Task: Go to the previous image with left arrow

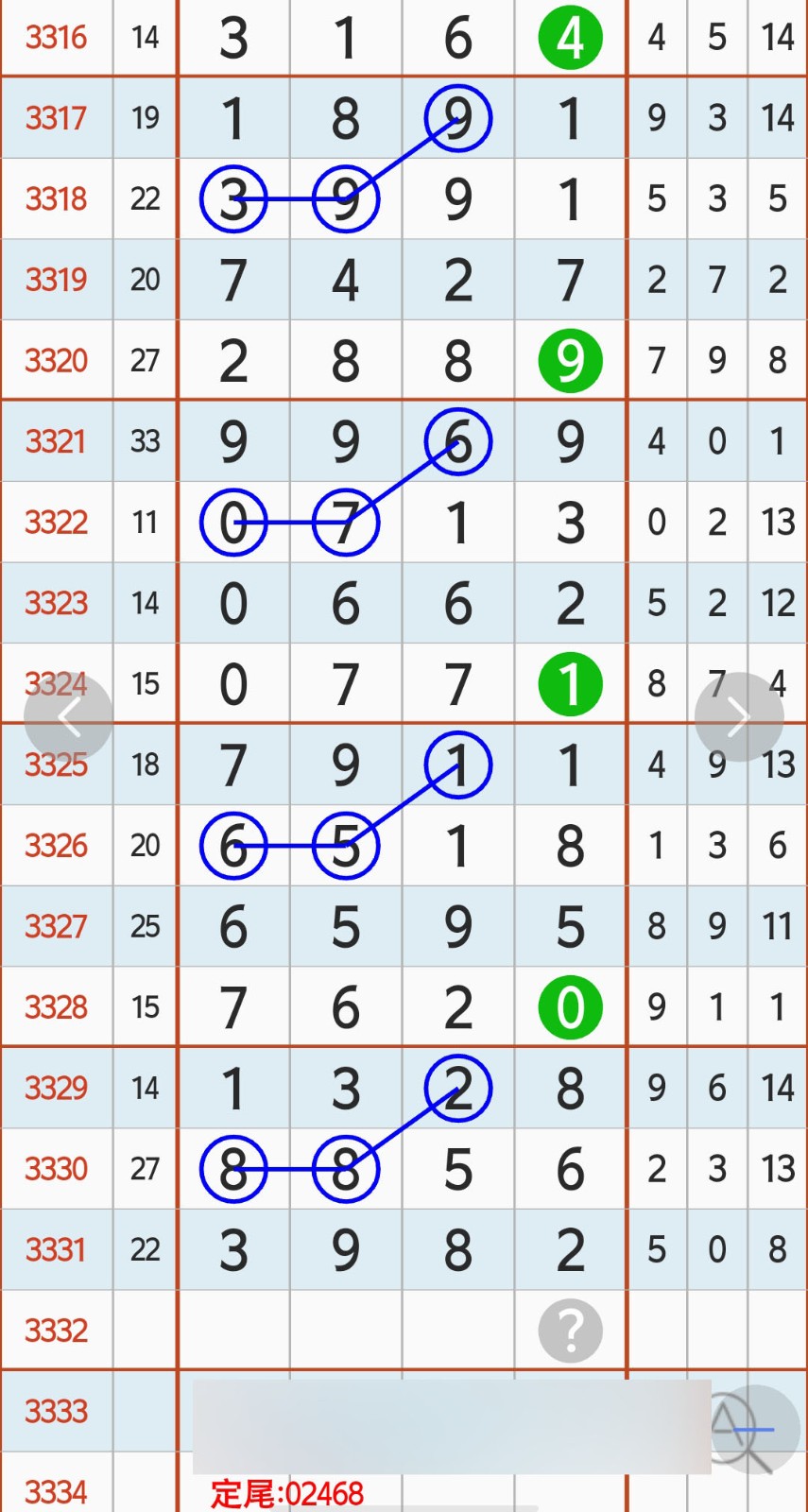Action: point(68,717)
